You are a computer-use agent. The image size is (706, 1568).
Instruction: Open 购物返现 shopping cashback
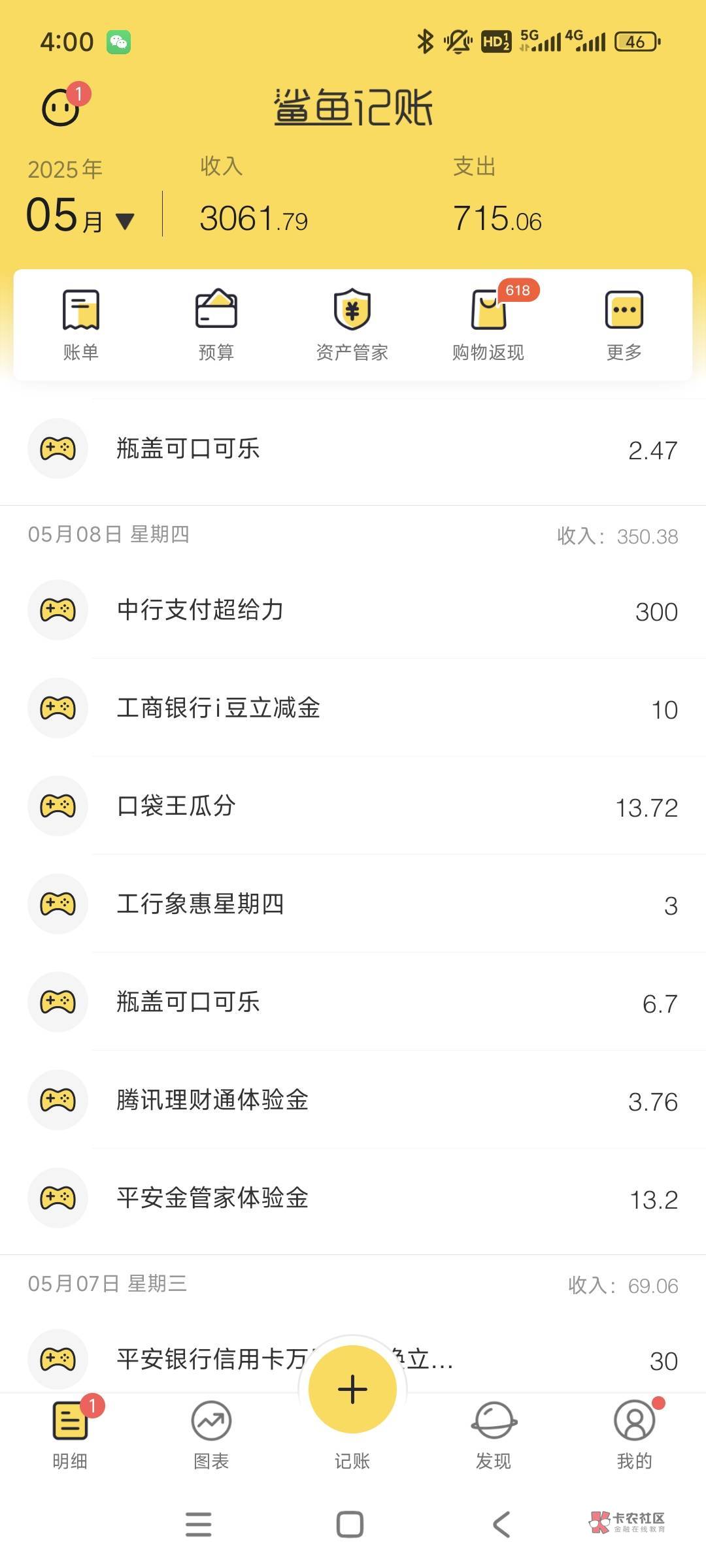click(x=488, y=325)
